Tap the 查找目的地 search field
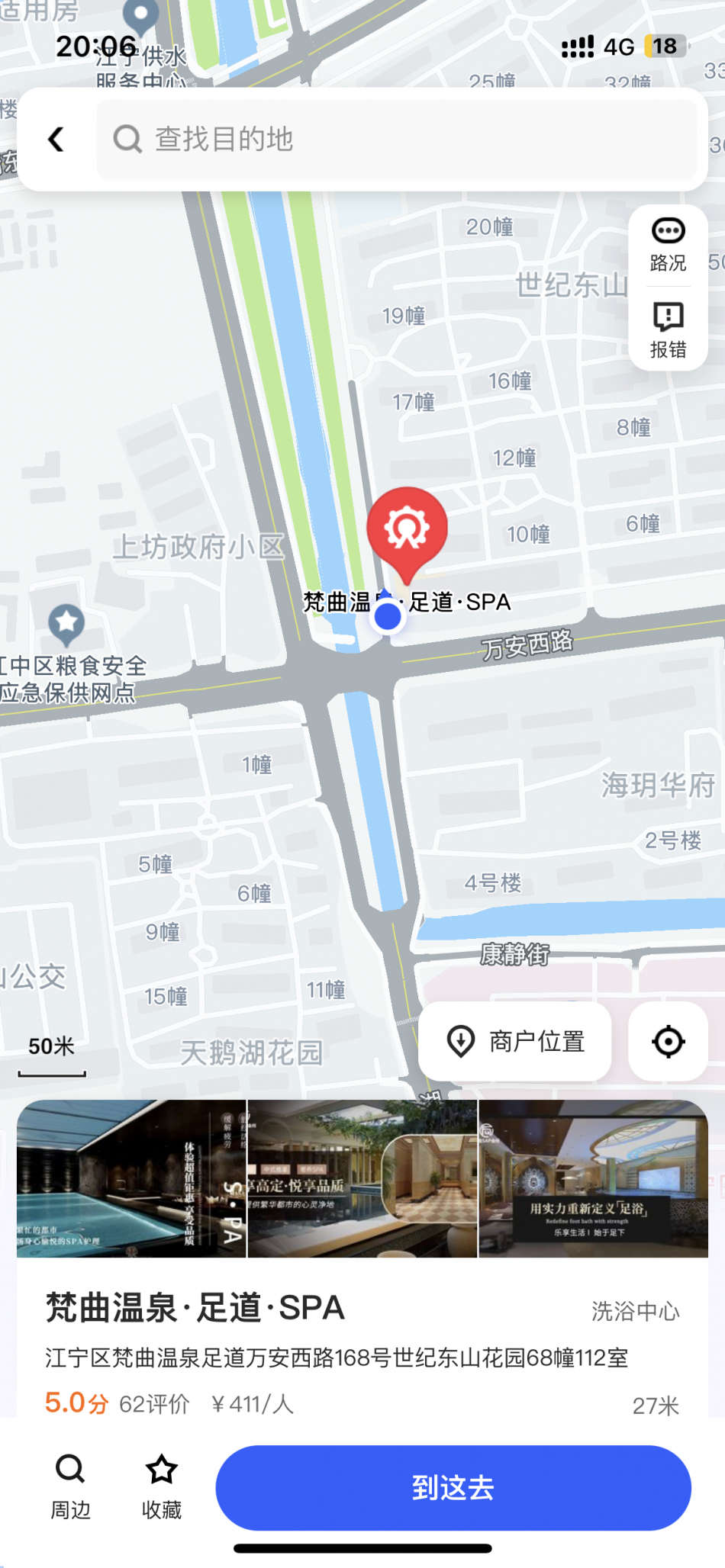This screenshot has width=725, height=1568. tap(397, 140)
